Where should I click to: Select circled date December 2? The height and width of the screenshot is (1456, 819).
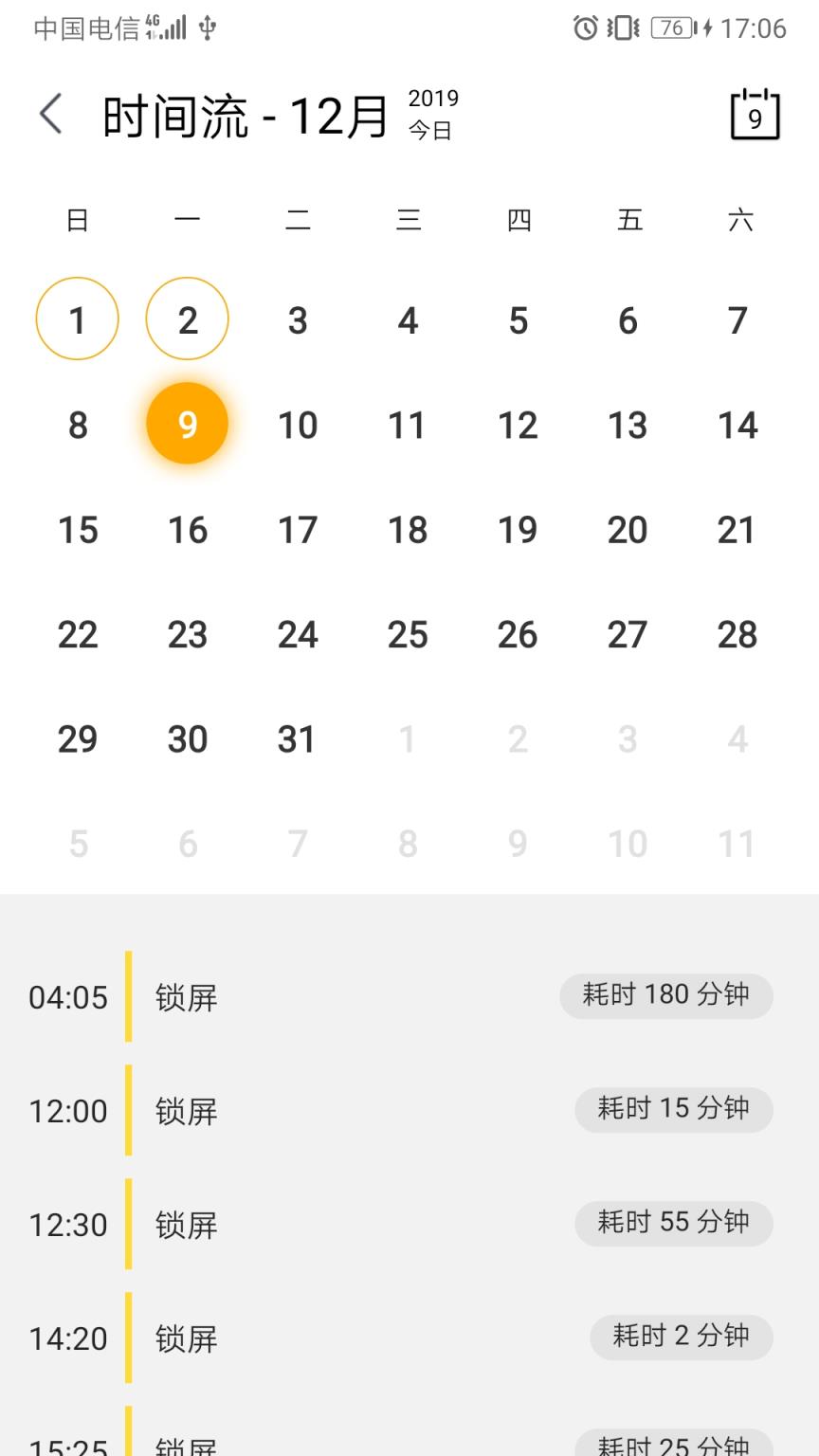pyautogui.click(x=187, y=319)
